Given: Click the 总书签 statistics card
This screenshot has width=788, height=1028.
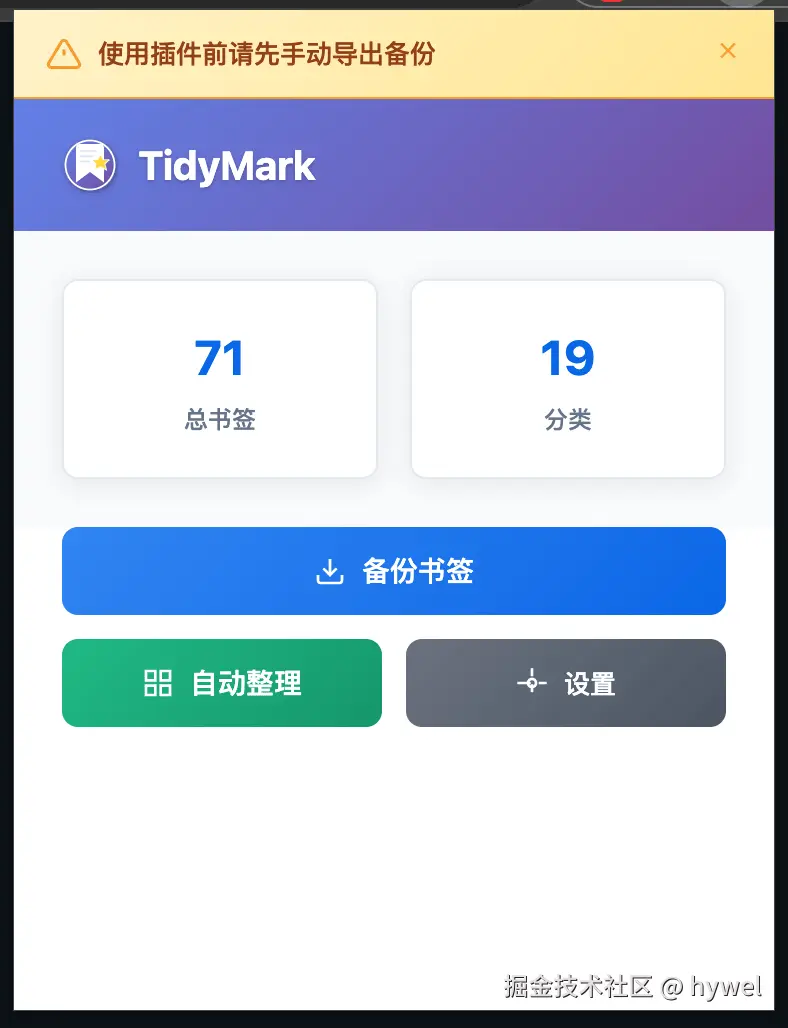Looking at the screenshot, I should [x=219, y=378].
